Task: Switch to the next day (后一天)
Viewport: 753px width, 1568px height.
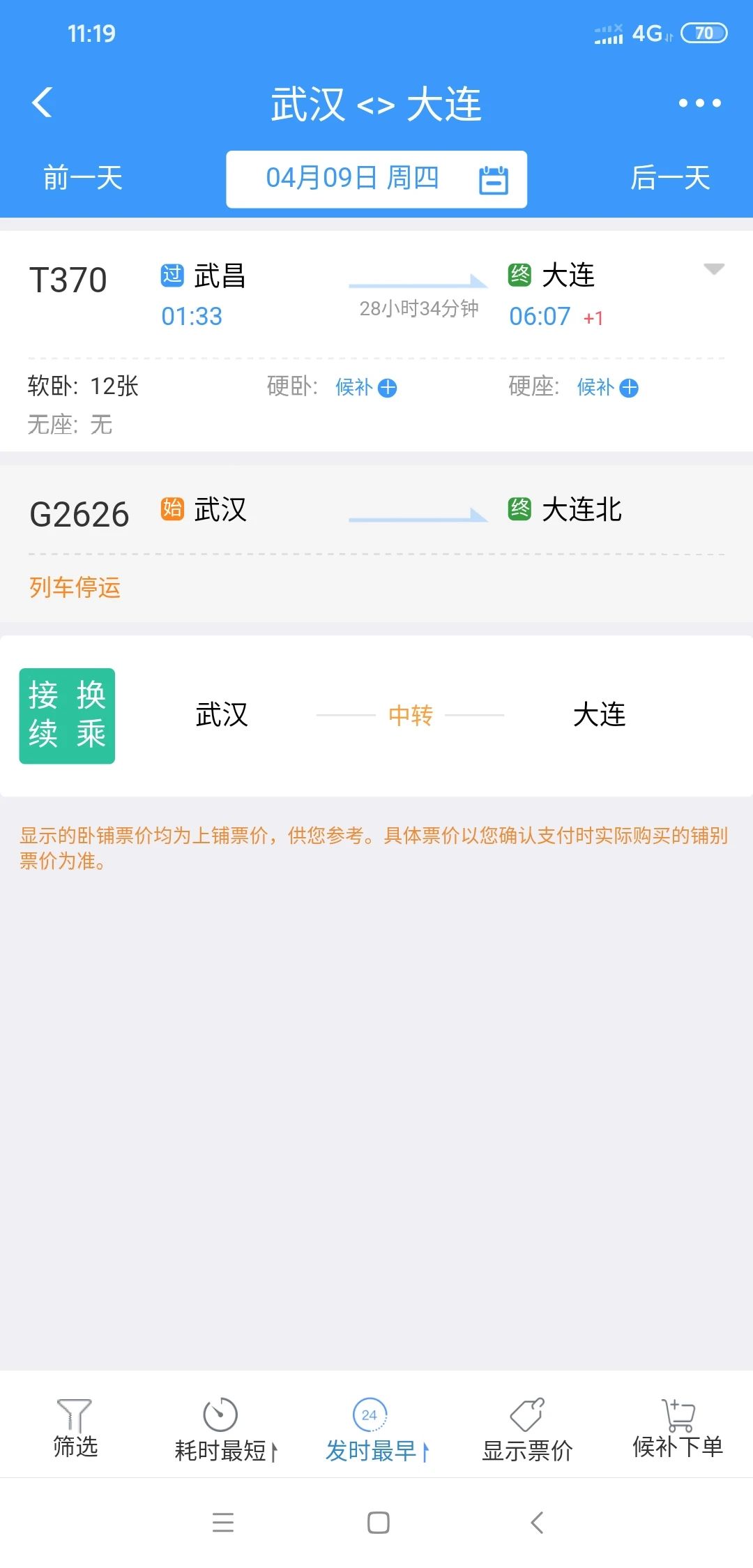Action: 670,178
